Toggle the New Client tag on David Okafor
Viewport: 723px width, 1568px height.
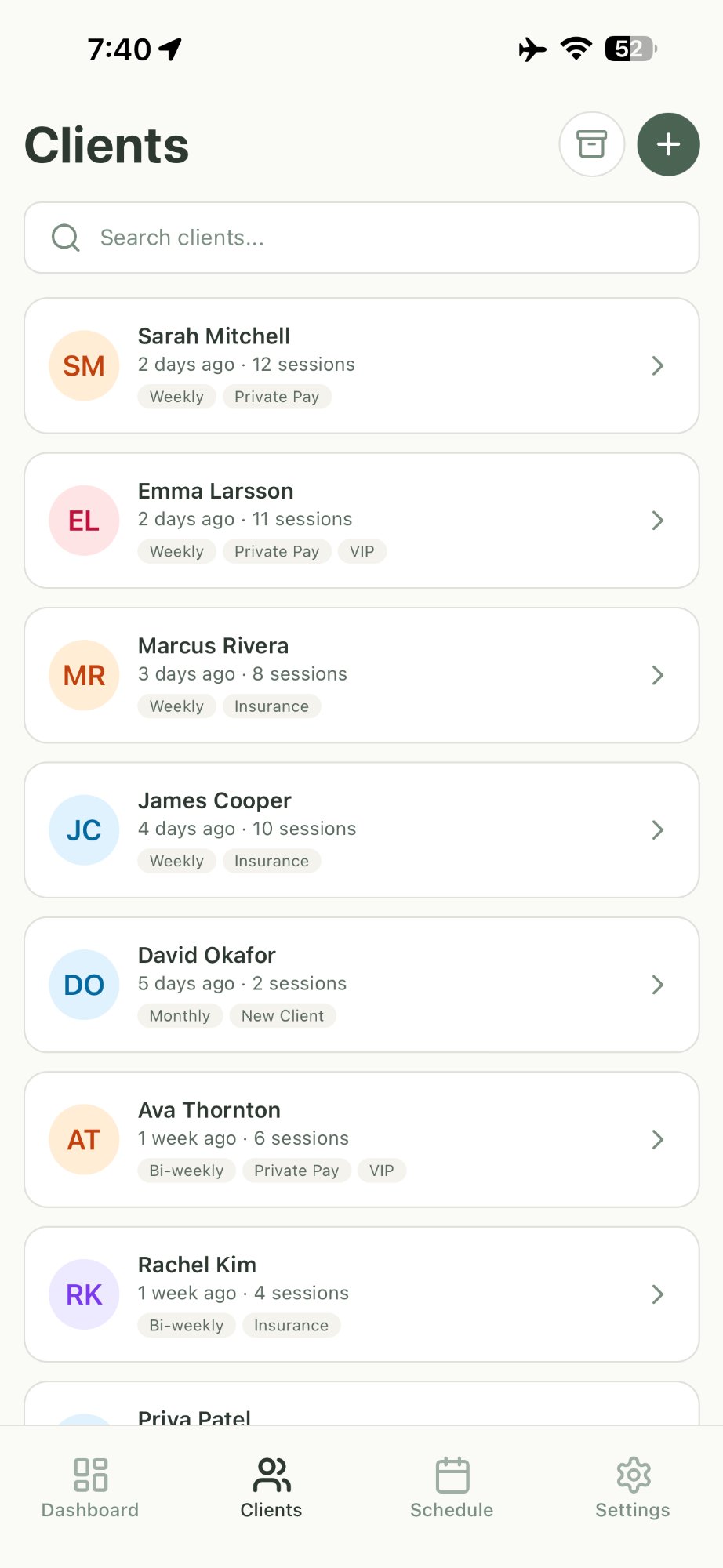pos(283,1015)
